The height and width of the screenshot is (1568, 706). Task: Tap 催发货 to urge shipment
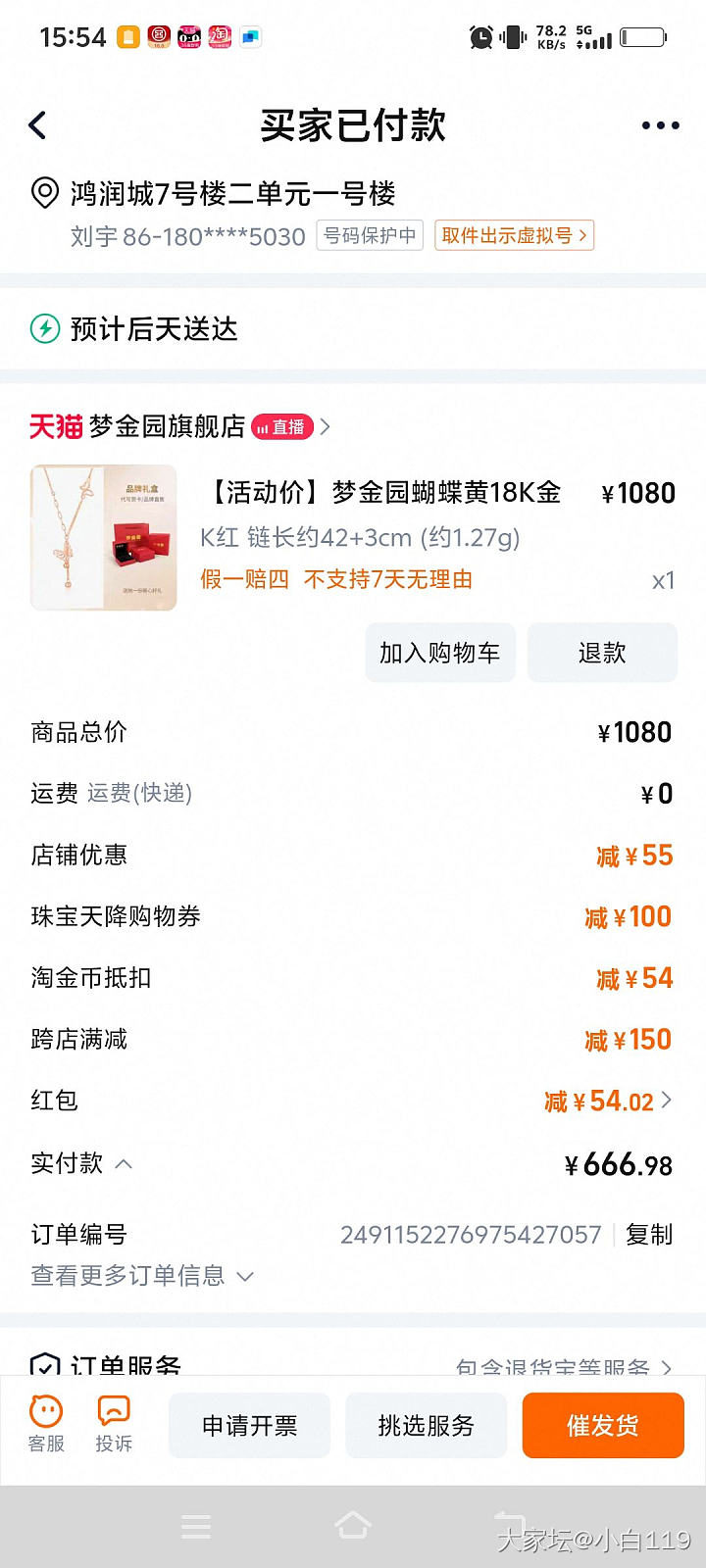602,1426
